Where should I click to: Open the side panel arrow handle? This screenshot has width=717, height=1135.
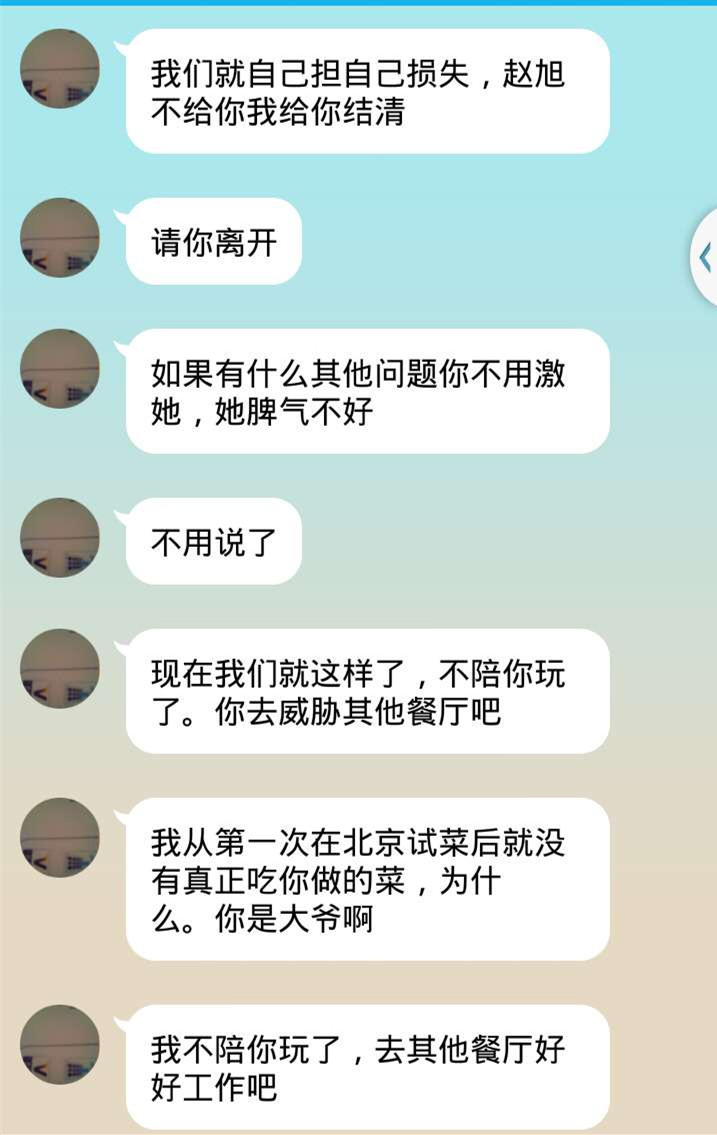click(x=704, y=258)
